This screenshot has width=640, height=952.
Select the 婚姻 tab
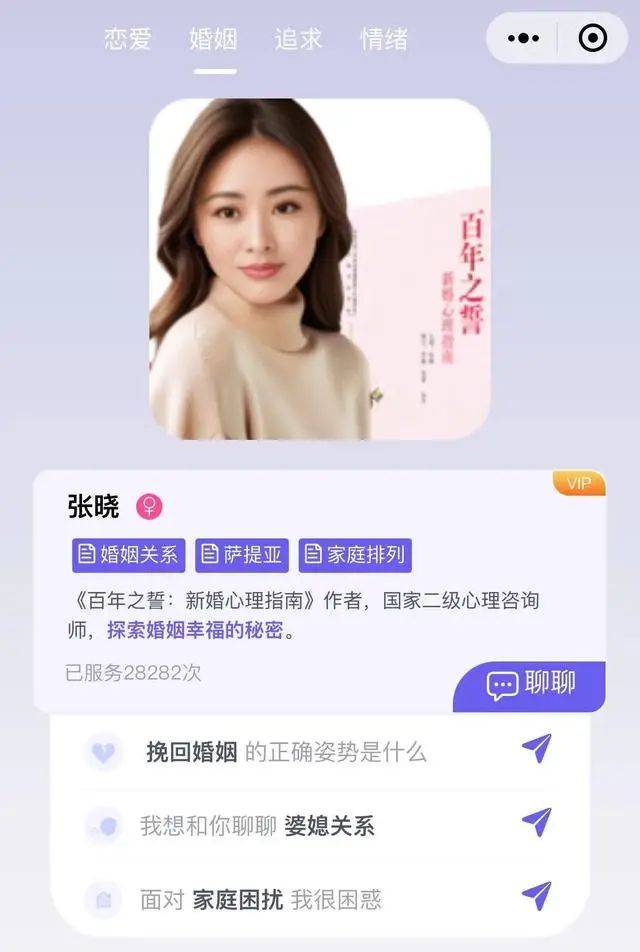213,39
